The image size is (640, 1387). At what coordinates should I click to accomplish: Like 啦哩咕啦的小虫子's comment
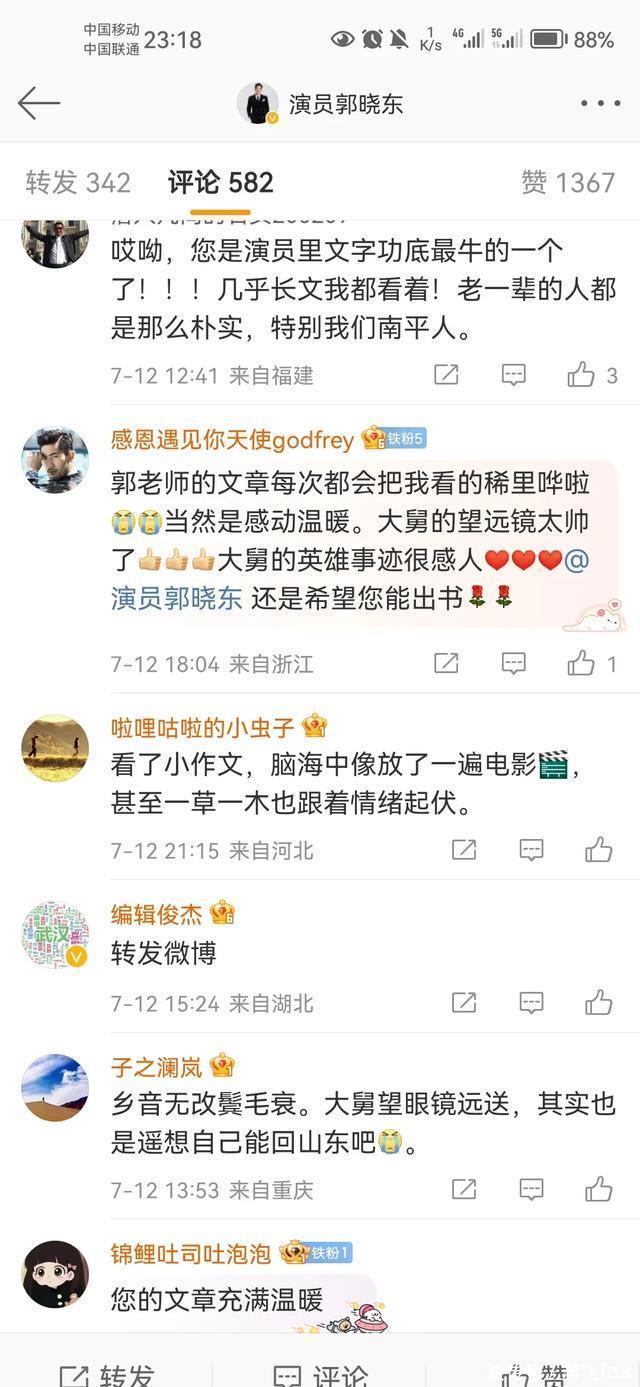click(x=599, y=850)
